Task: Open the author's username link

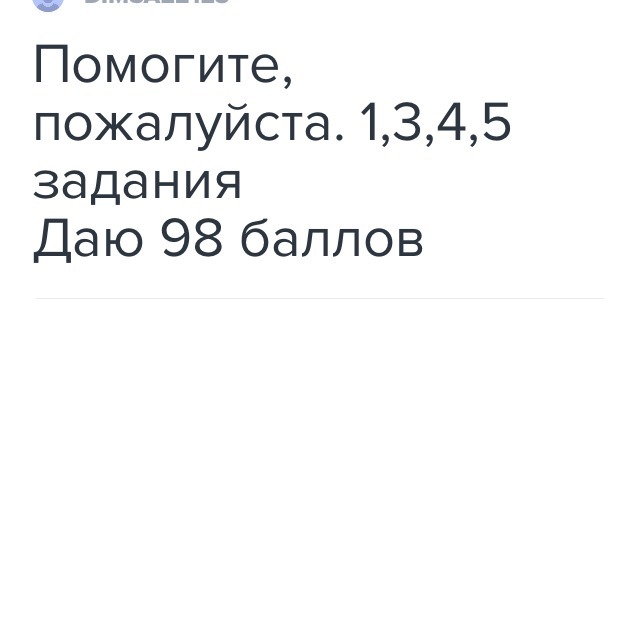Action: [157, 3]
